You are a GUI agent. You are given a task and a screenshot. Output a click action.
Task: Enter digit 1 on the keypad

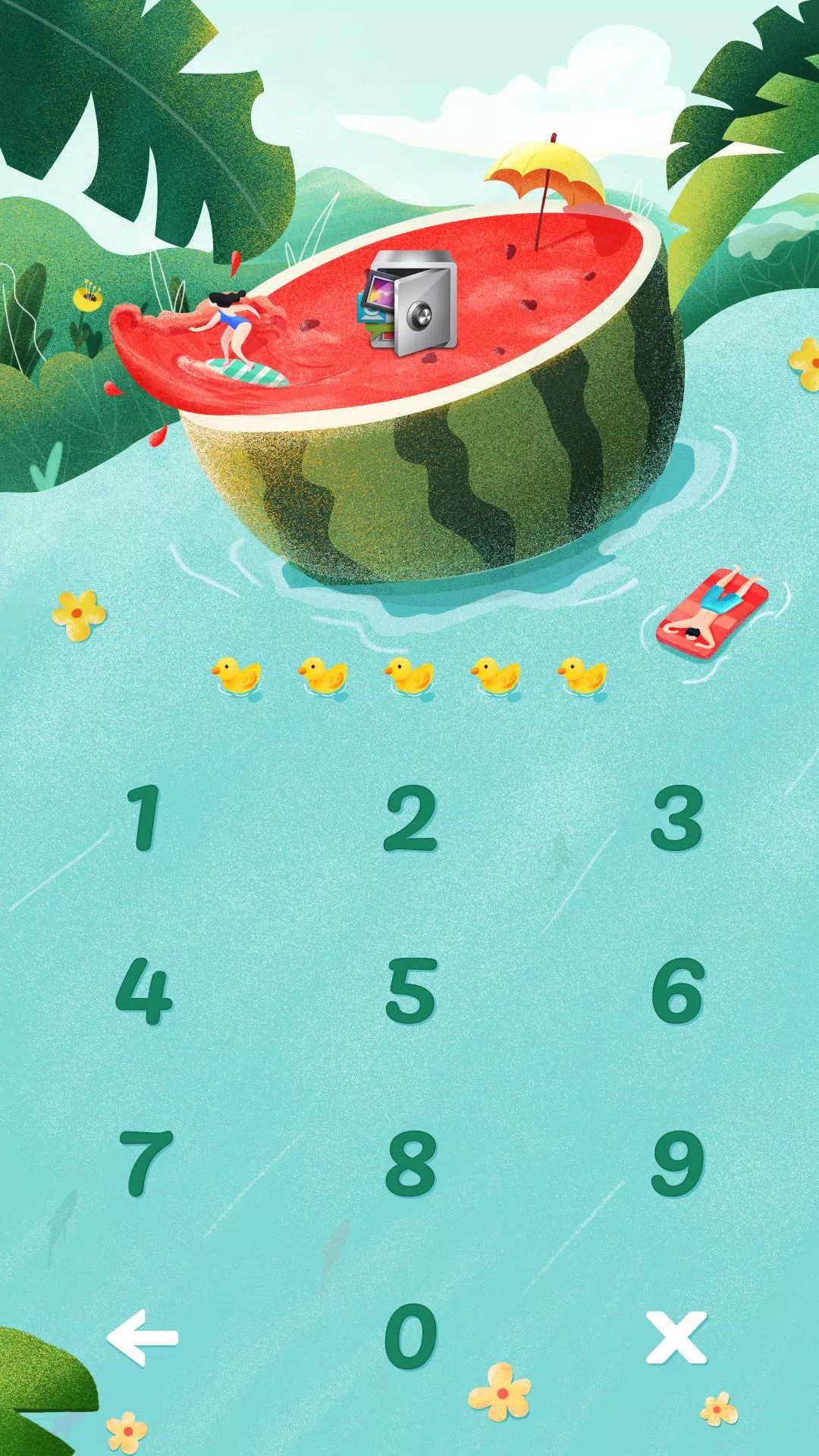coord(143,818)
